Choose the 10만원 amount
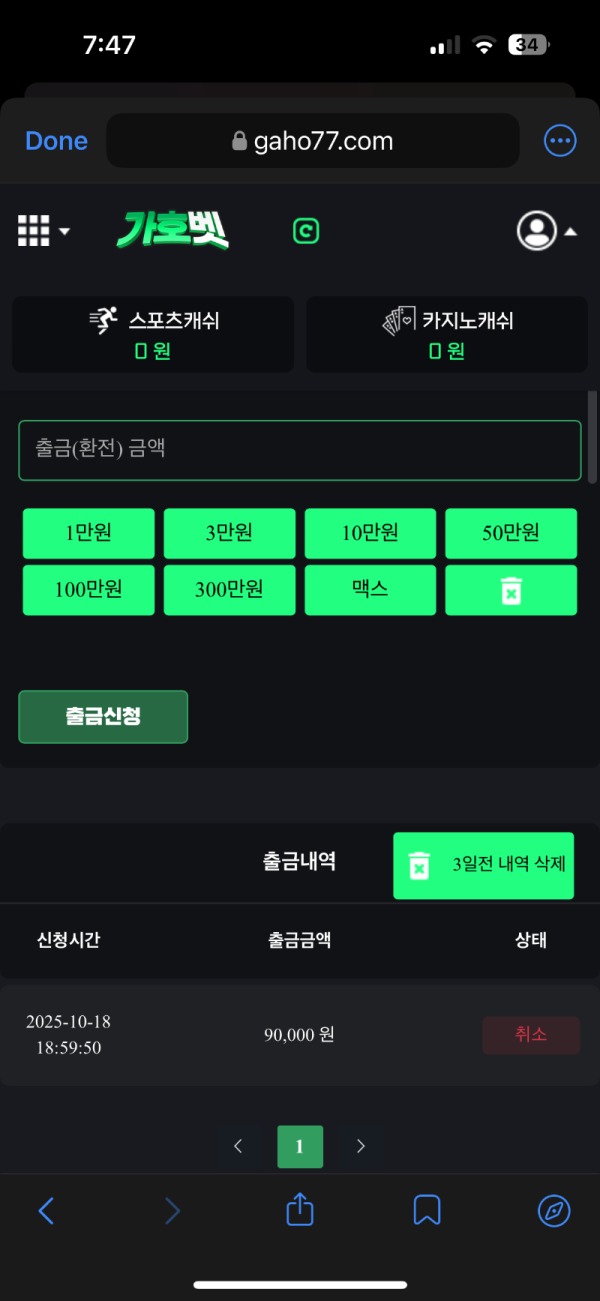Image resolution: width=600 pixels, height=1301 pixels. [x=370, y=533]
